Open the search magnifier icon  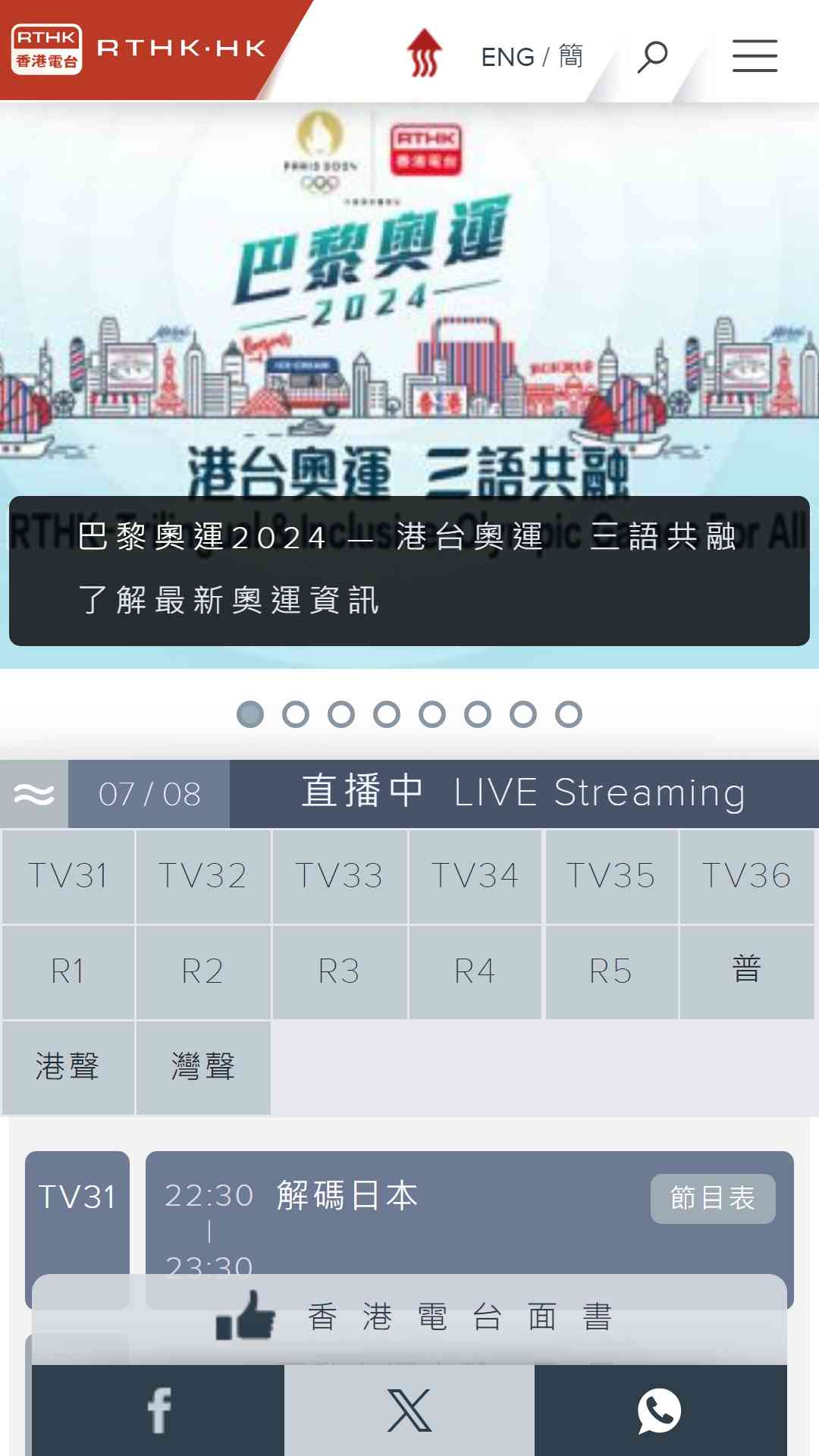pos(652,56)
